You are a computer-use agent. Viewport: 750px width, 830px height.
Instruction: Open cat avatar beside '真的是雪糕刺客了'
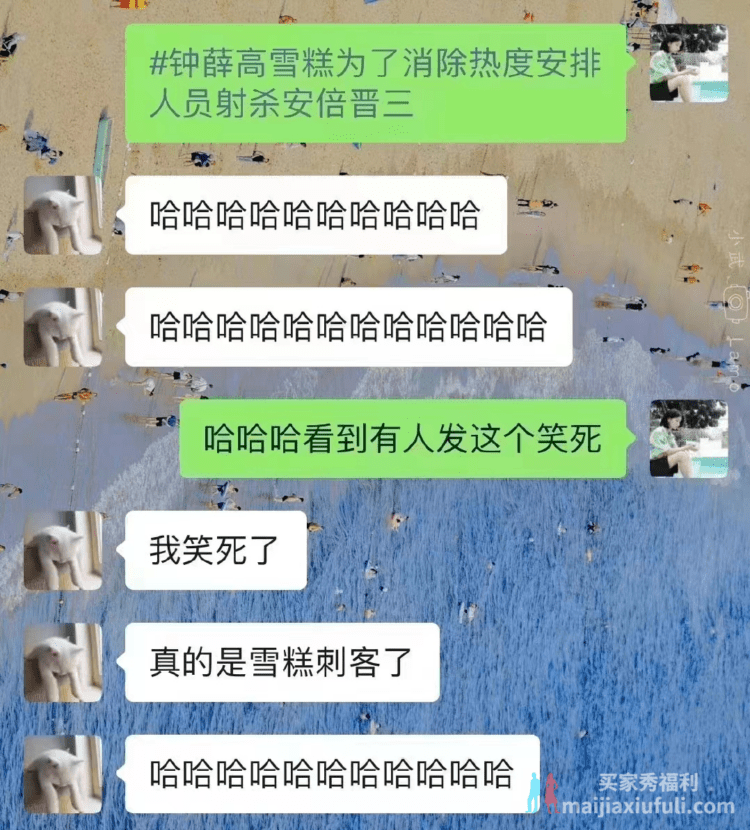pos(63,662)
